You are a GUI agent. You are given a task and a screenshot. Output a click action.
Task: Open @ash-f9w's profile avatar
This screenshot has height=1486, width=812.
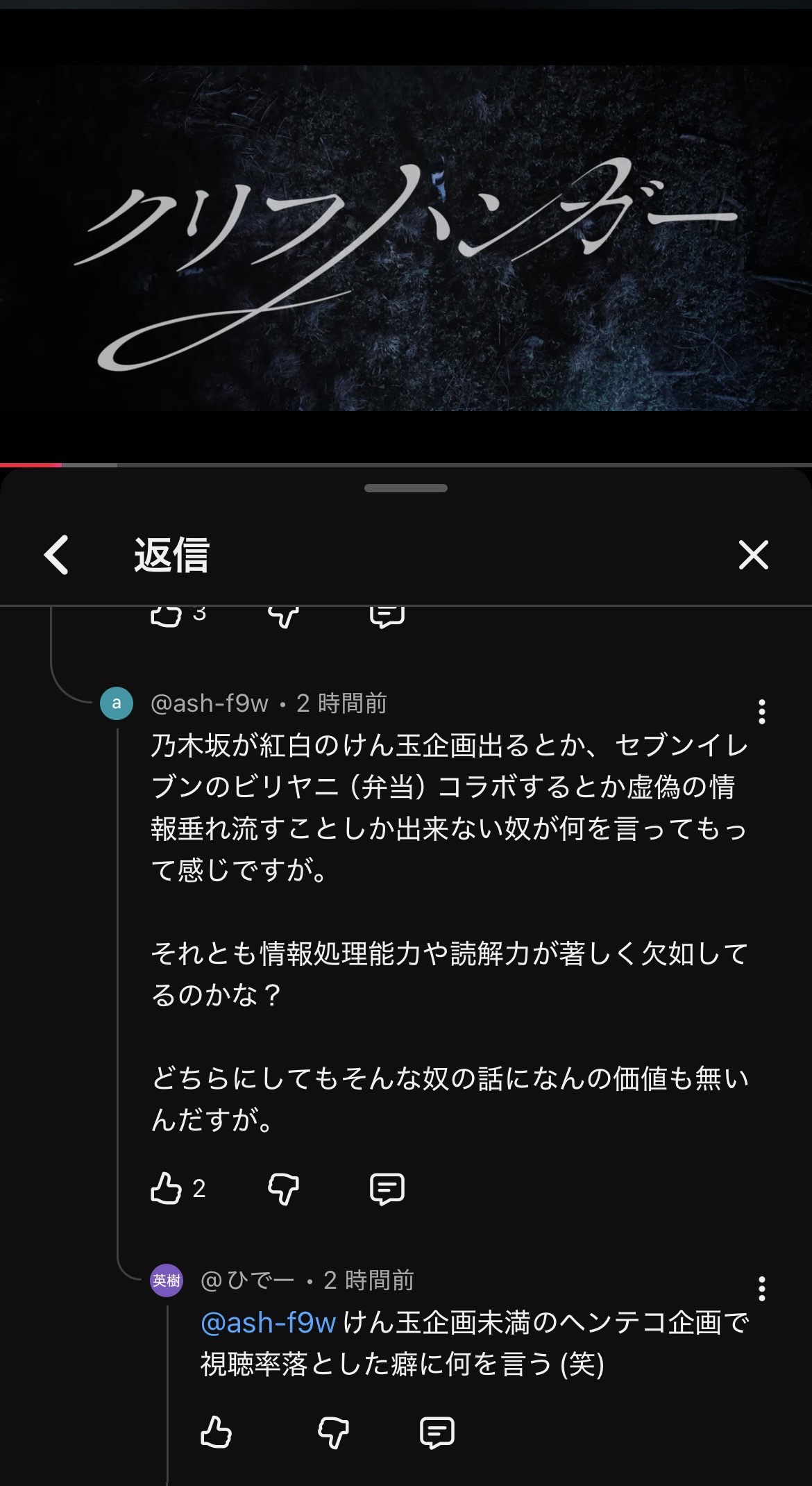117,703
